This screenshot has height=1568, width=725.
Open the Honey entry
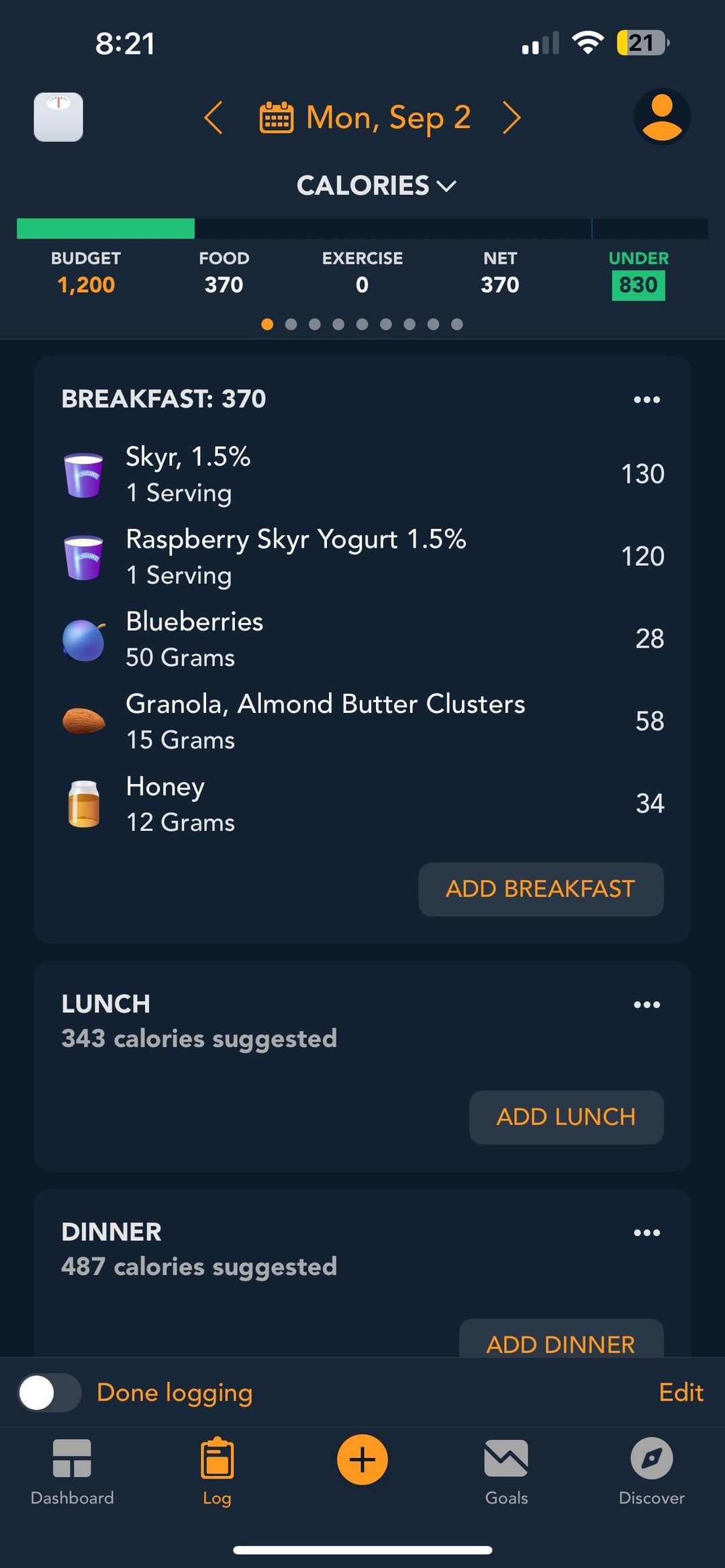point(362,803)
